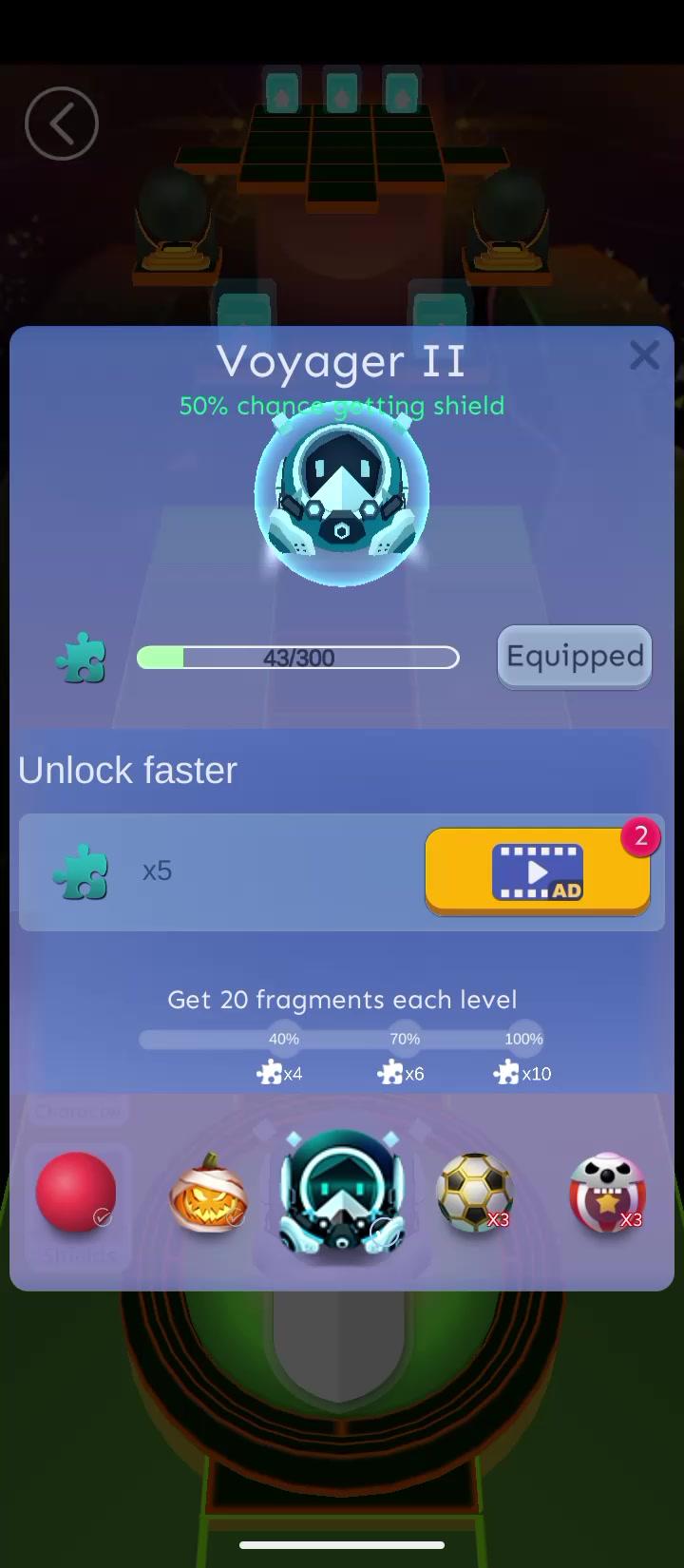Select the mummy pumpkin ball

[208, 1195]
